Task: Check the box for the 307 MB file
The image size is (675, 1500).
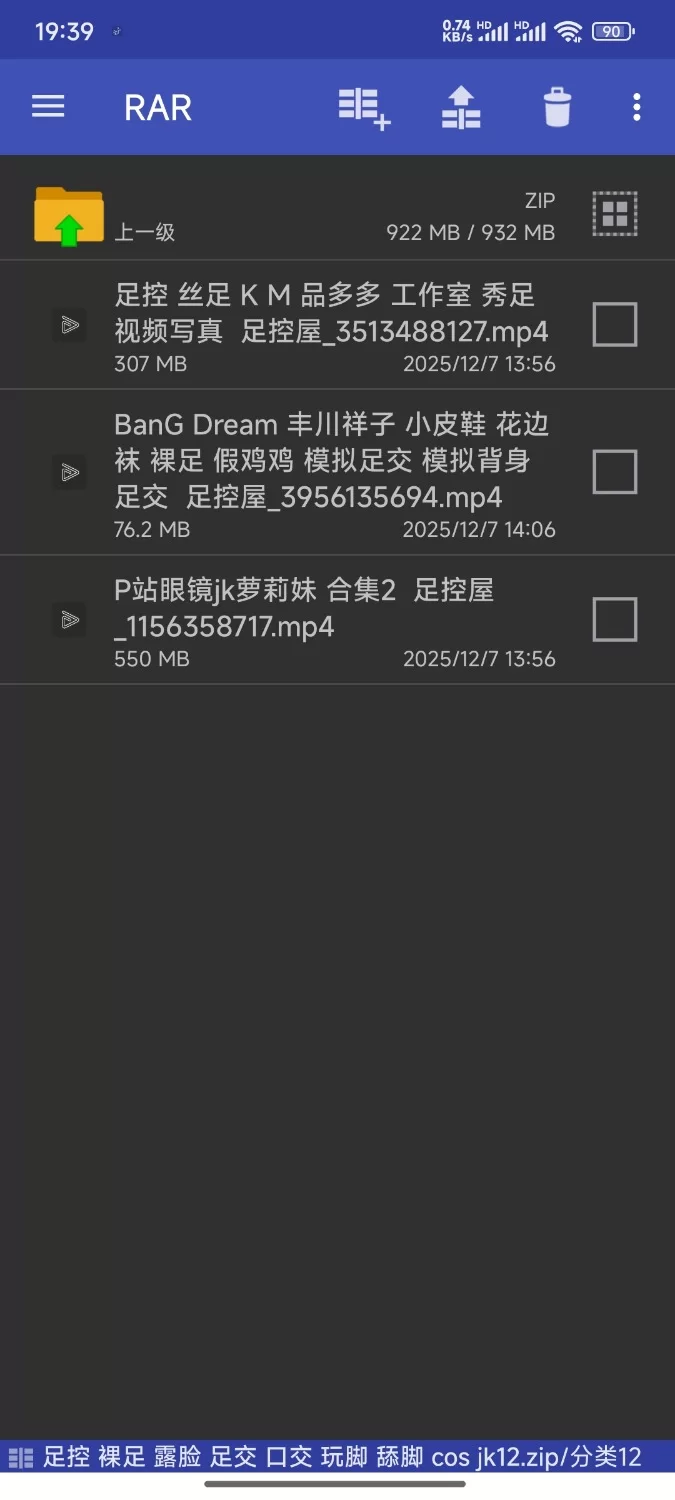Action: click(x=614, y=325)
